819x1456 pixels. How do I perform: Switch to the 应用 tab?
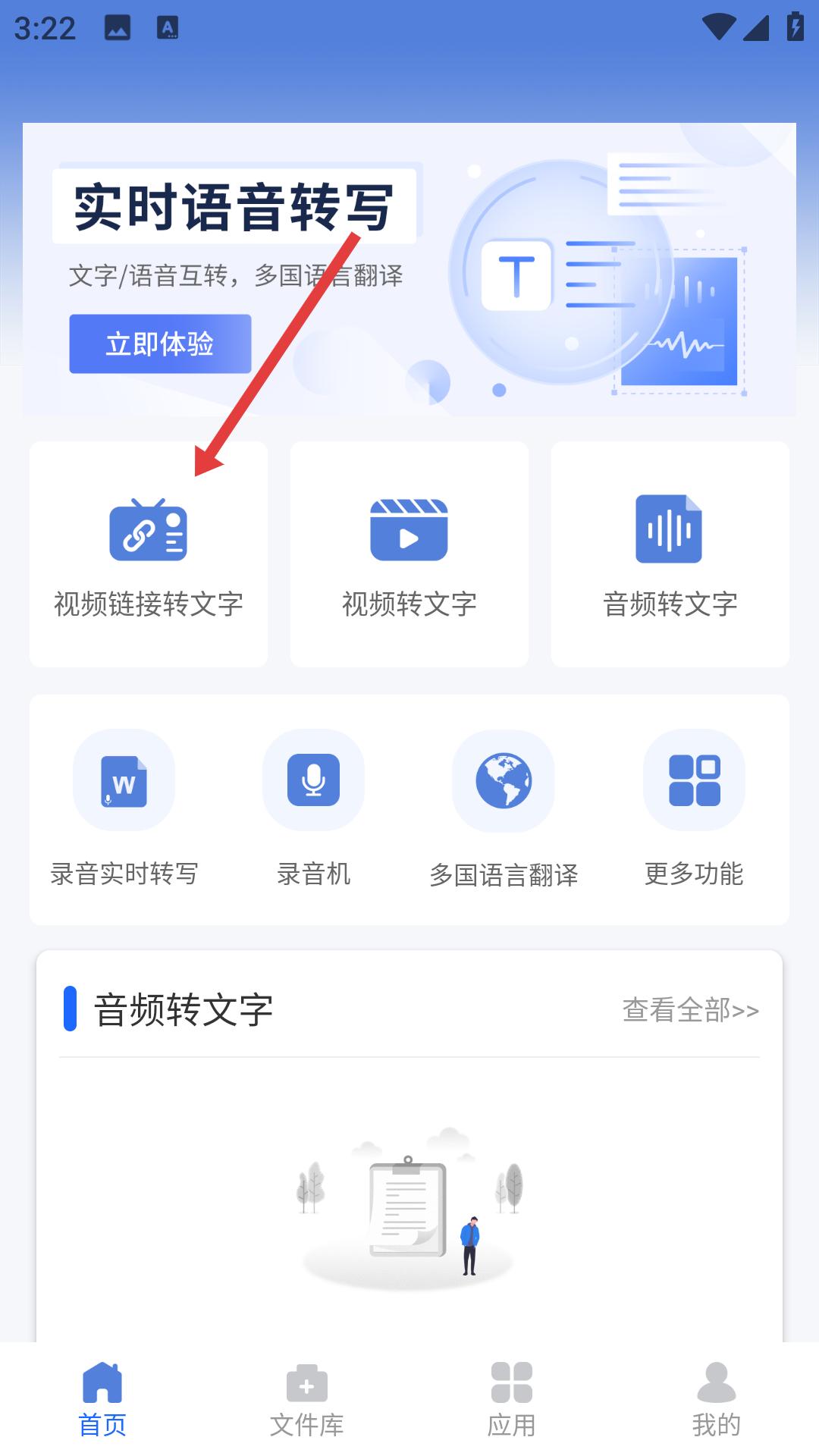(x=512, y=1400)
